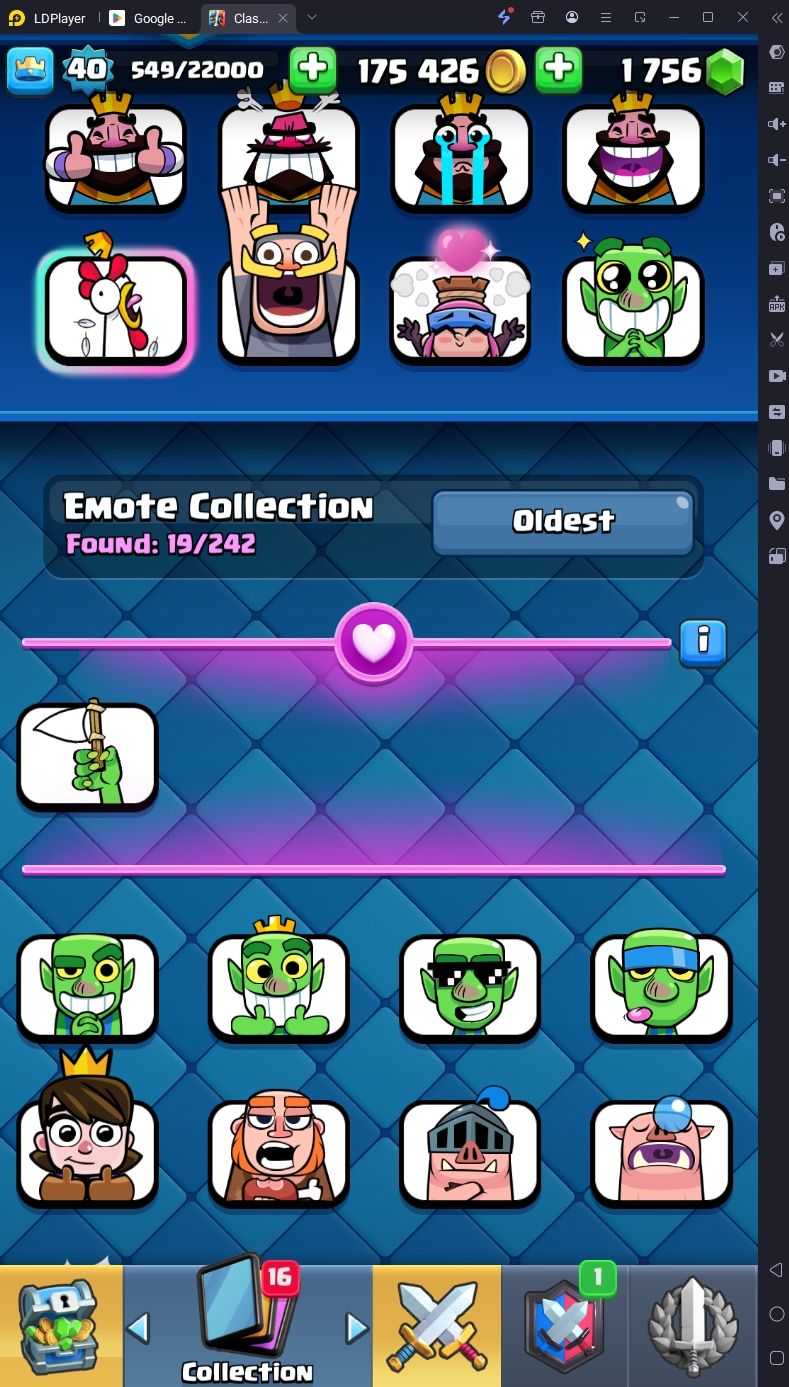Tap the green plus next to gold

(x=313, y=69)
